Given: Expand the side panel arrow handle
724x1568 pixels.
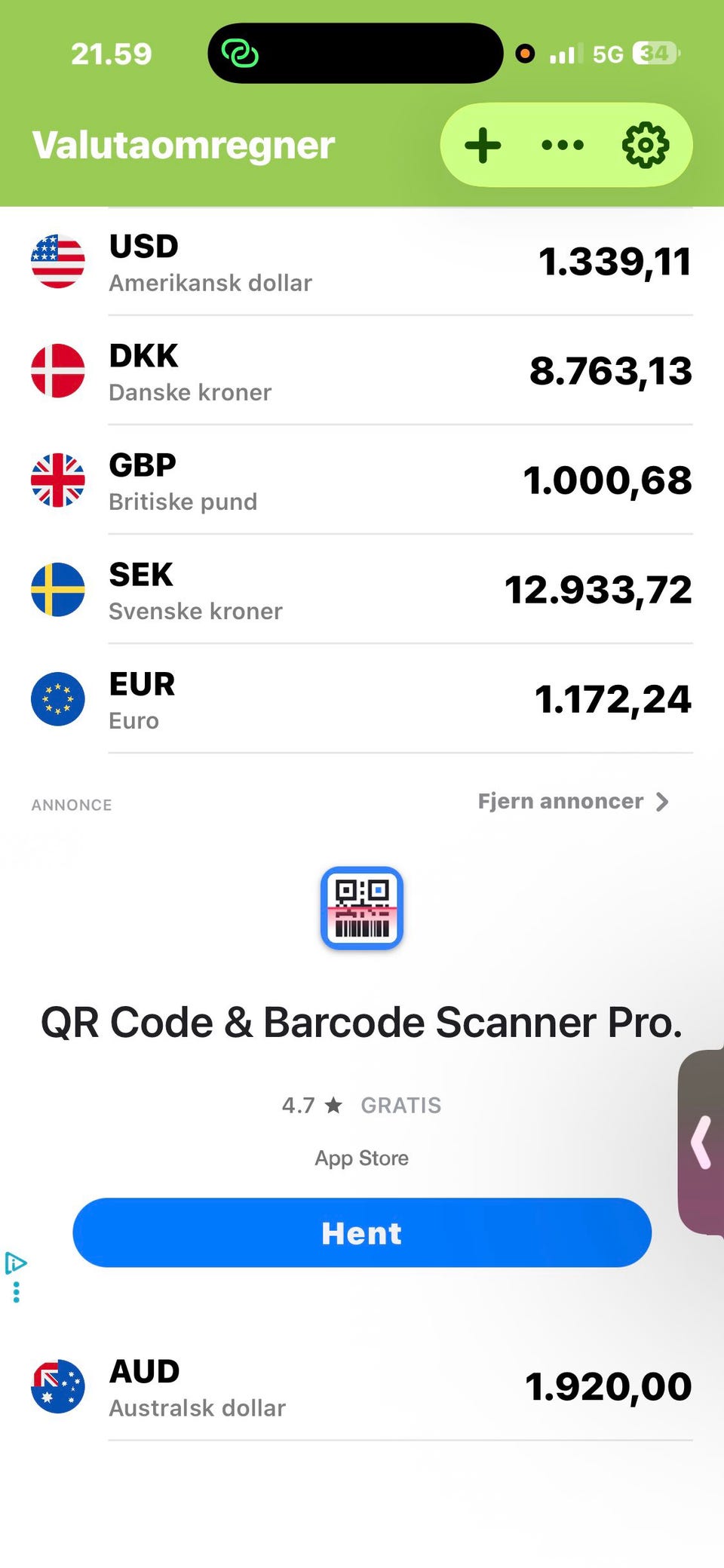Looking at the screenshot, I should [x=701, y=1143].
